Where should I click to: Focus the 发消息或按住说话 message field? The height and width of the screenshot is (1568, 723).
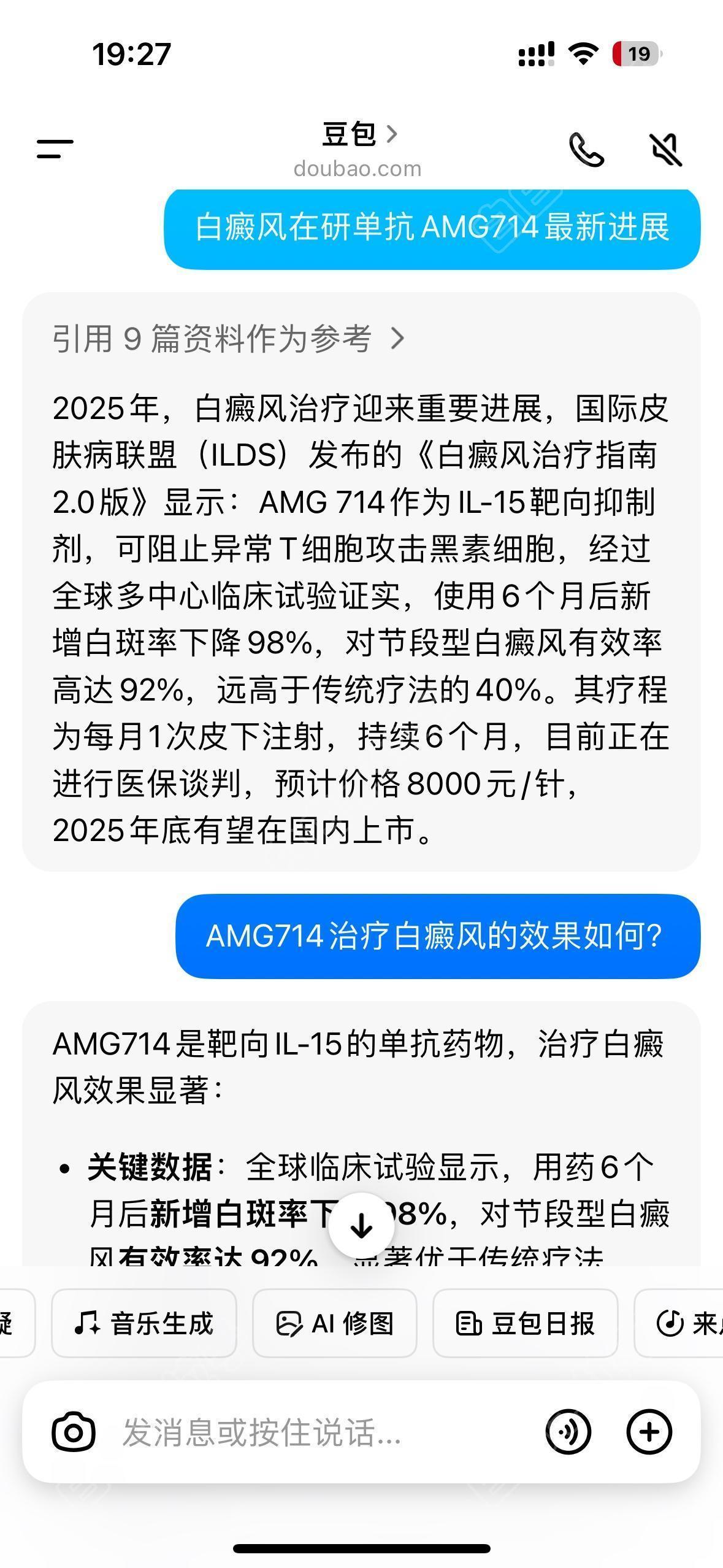[x=307, y=1432]
